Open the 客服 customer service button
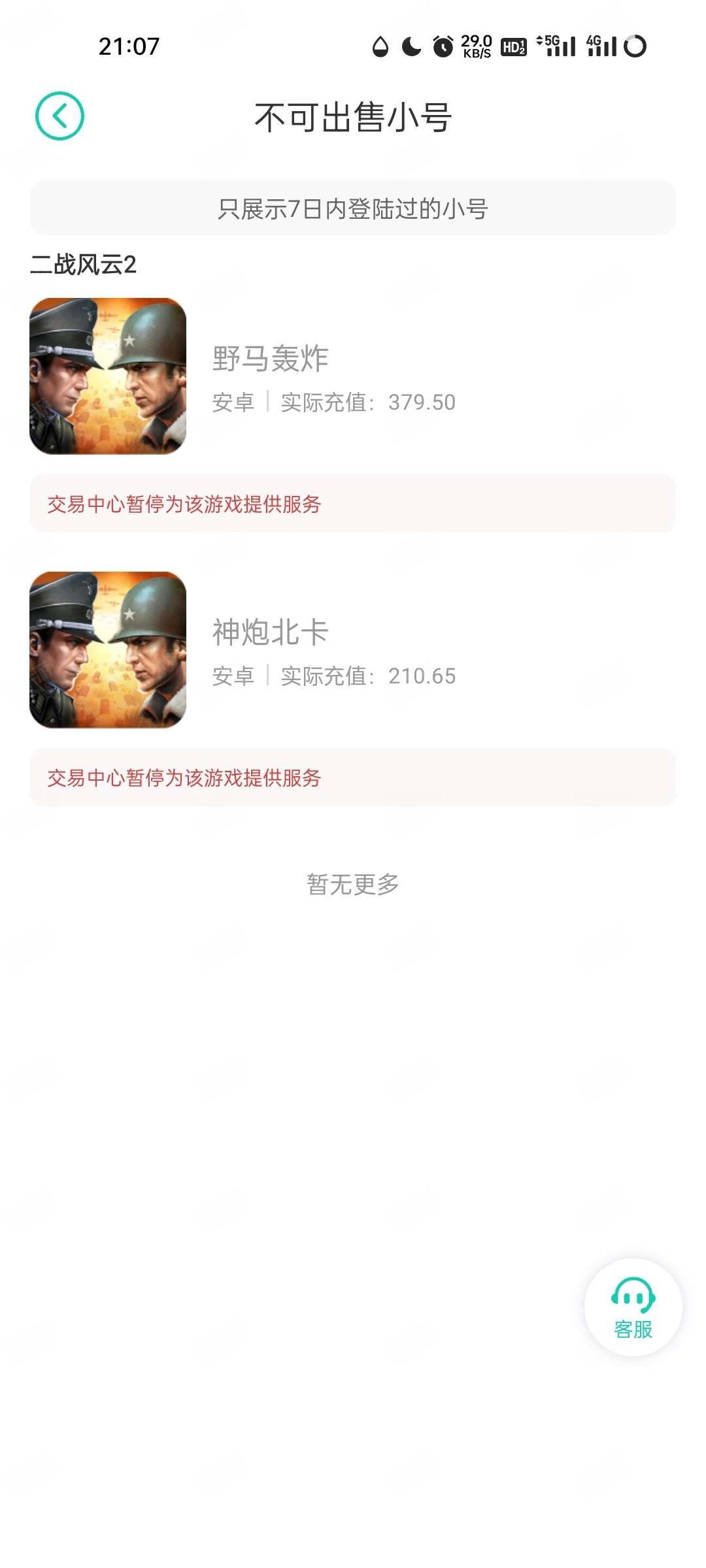The height and width of the screenshot is (1568, 706). (633, 1307)
